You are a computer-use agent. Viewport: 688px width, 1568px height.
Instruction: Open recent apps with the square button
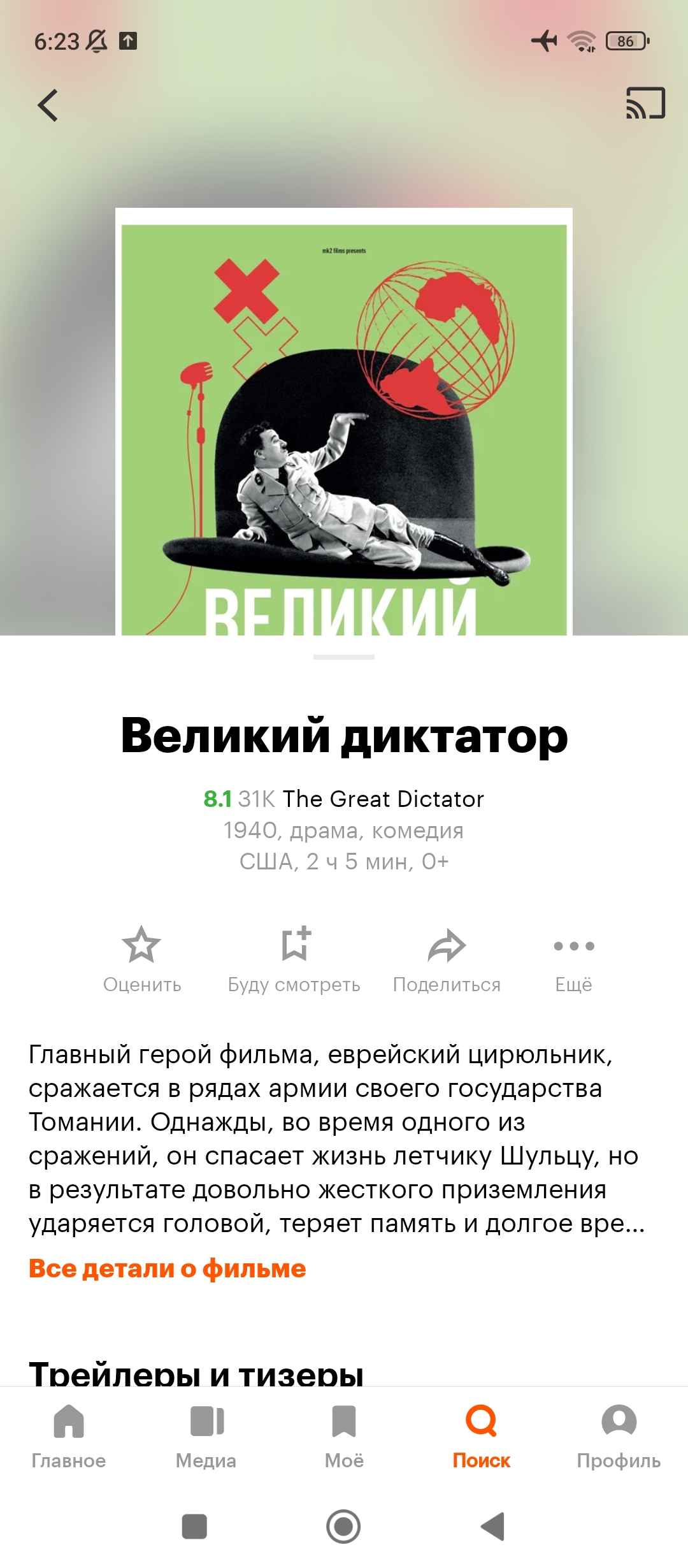tap(194, 1527)
